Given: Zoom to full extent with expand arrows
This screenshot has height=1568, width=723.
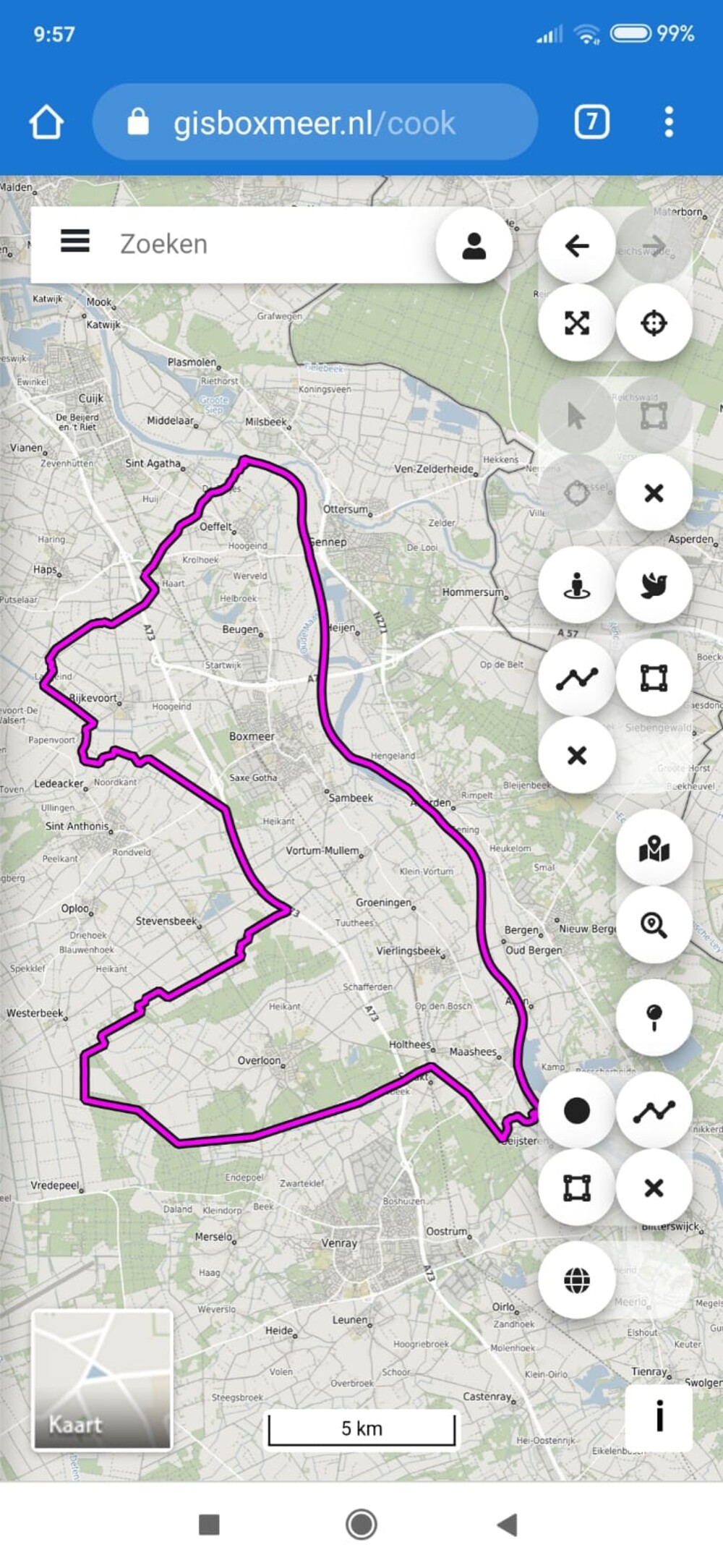Looking at the screenshot, I should coord(577,323).
